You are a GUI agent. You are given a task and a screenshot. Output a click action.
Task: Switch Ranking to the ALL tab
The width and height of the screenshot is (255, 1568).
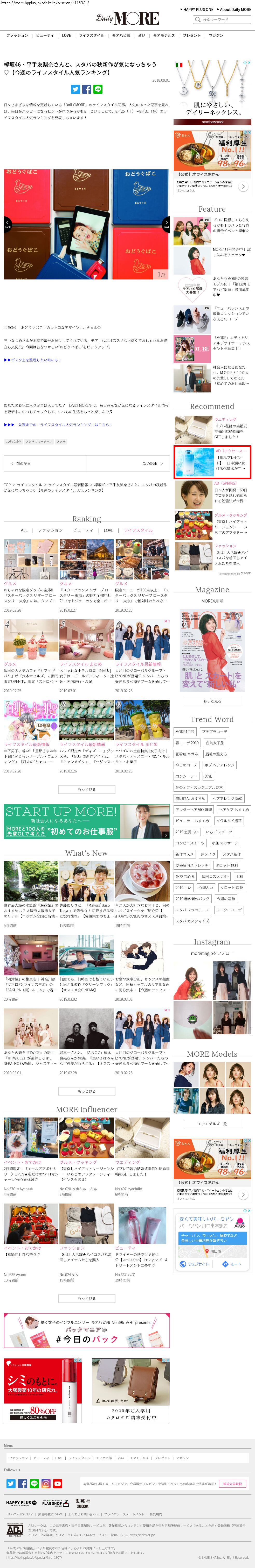click(24, 530)
